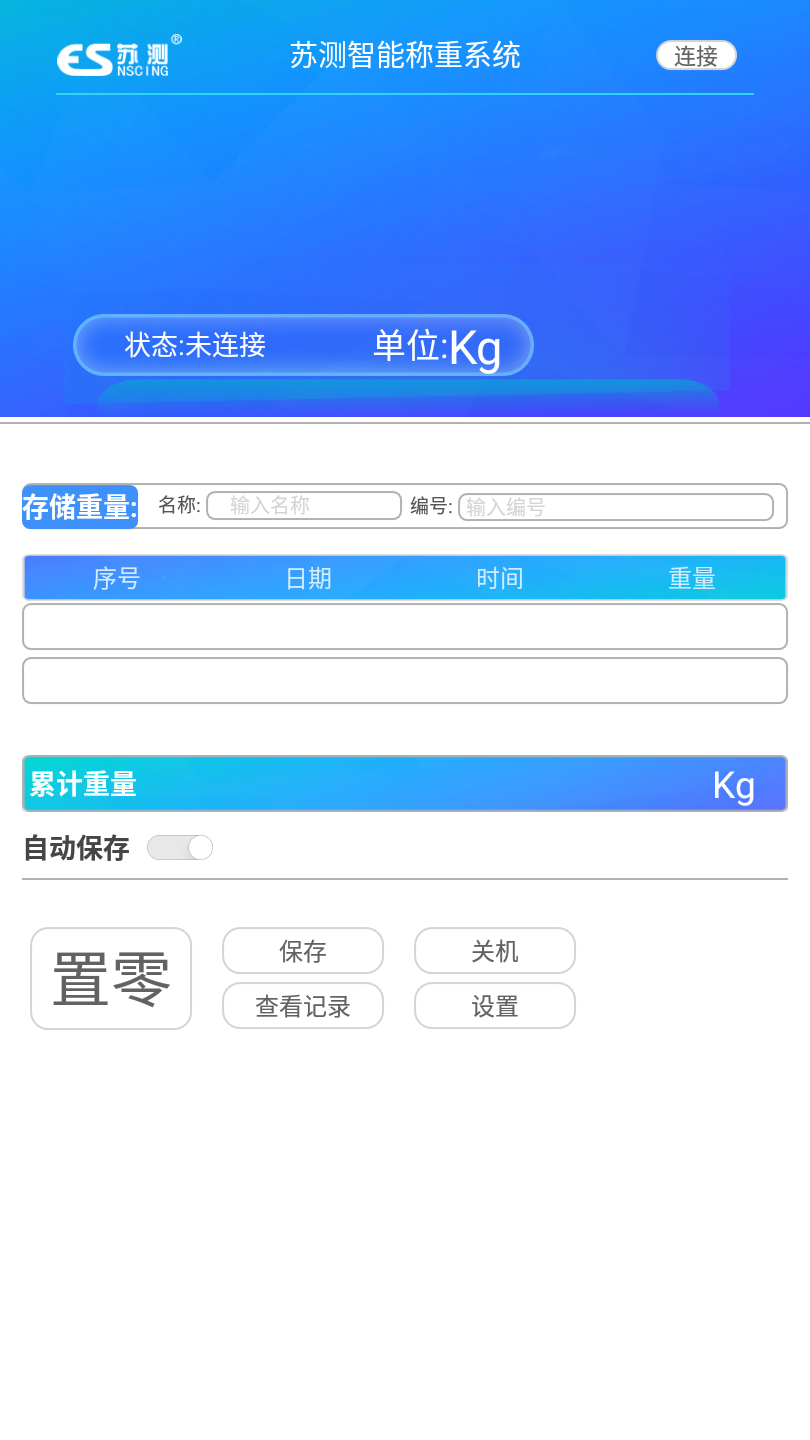
Task: Toggle the 自动保存 auto-save switch
Action: (180, 848)
